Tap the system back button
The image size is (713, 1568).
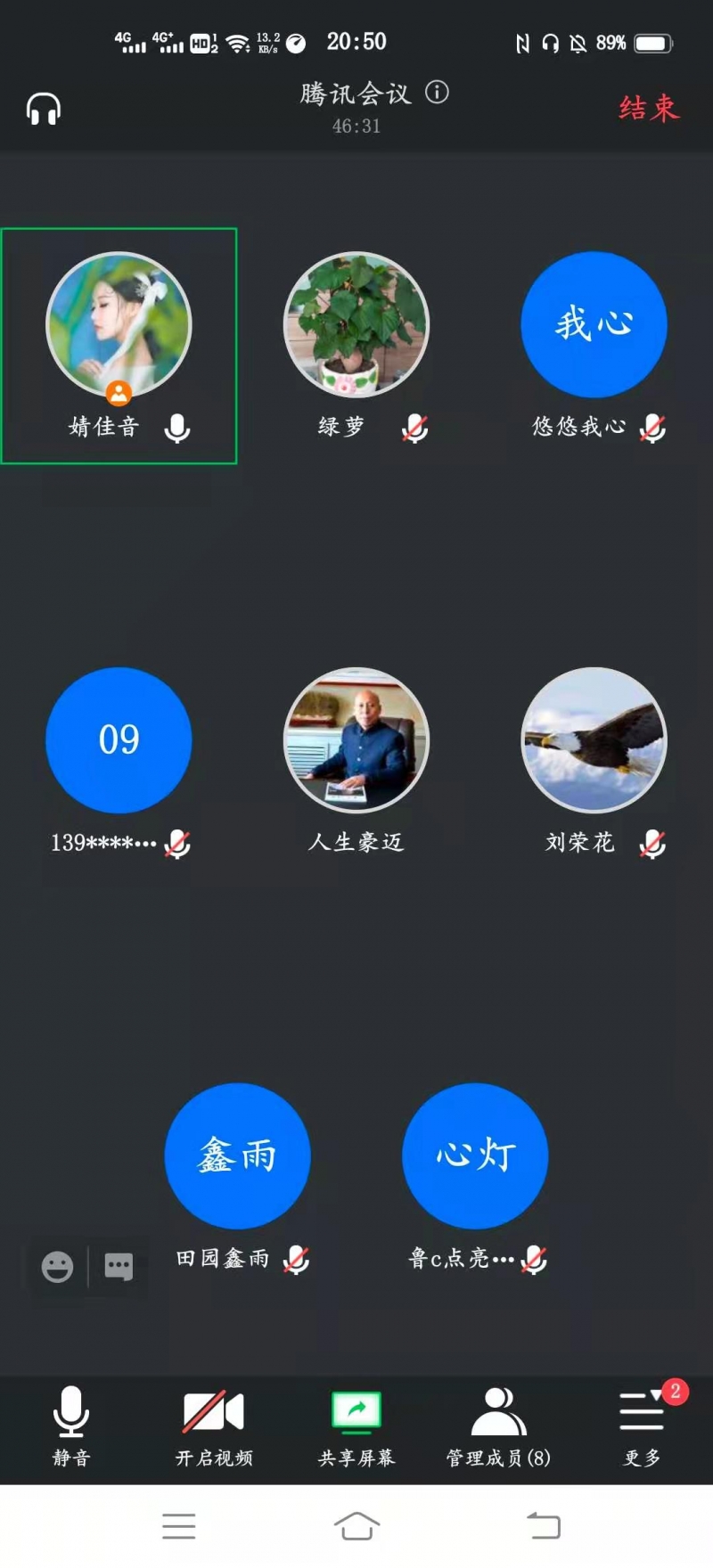543,1525
